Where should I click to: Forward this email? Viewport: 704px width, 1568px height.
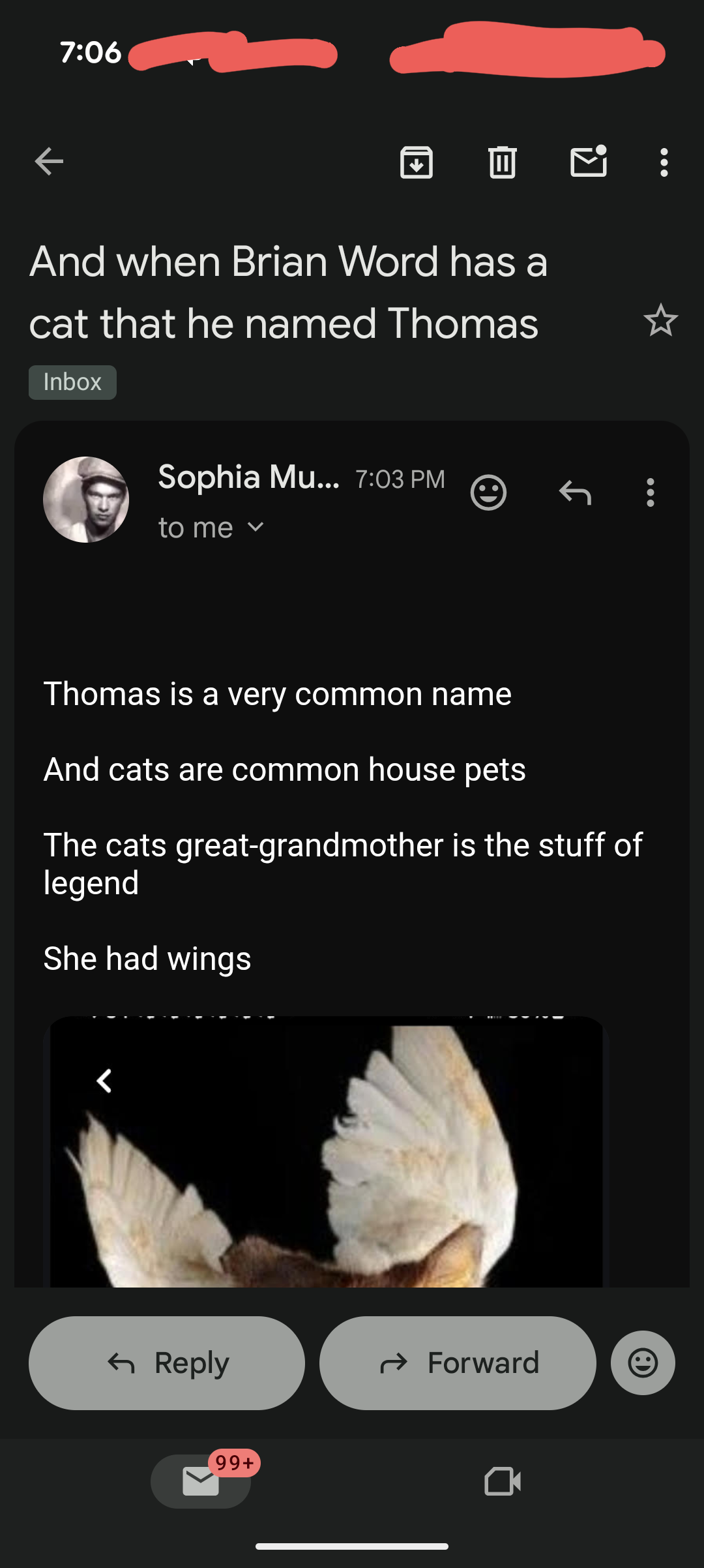[458, 1363]
